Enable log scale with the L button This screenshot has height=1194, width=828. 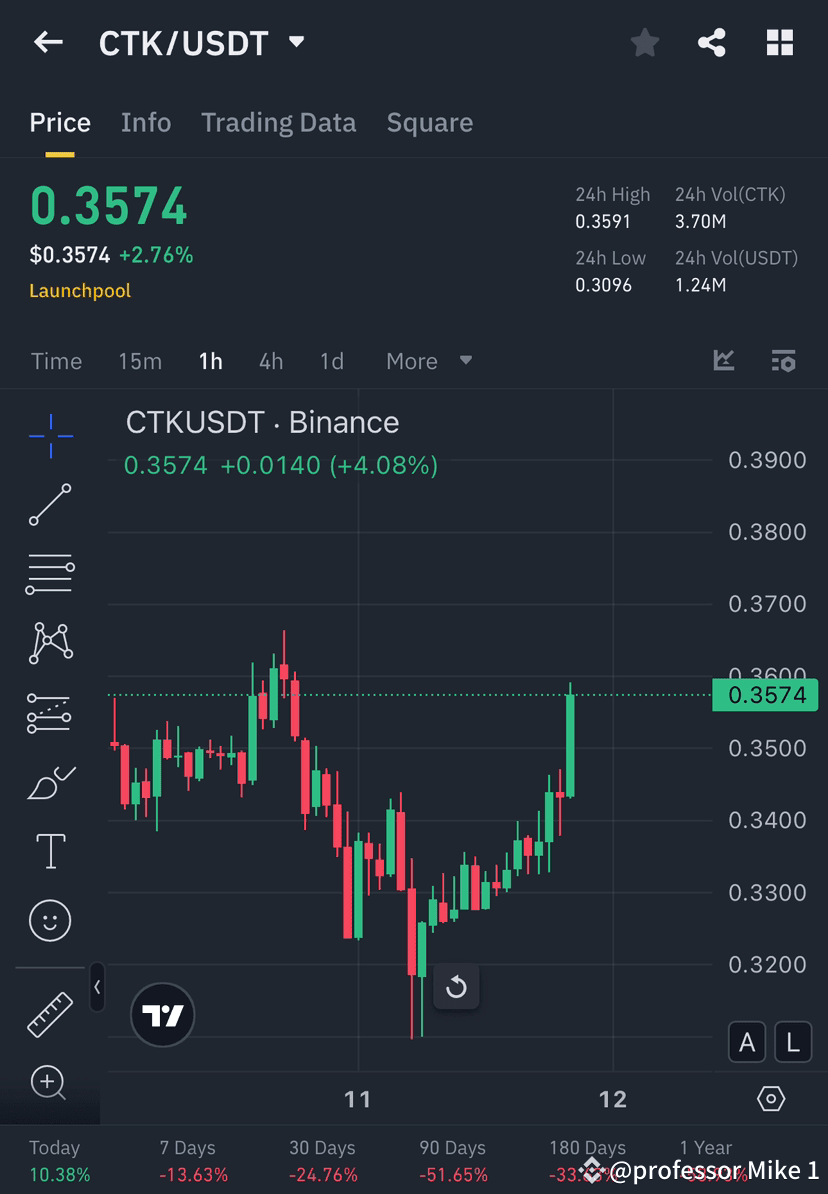pos(792,1042)
